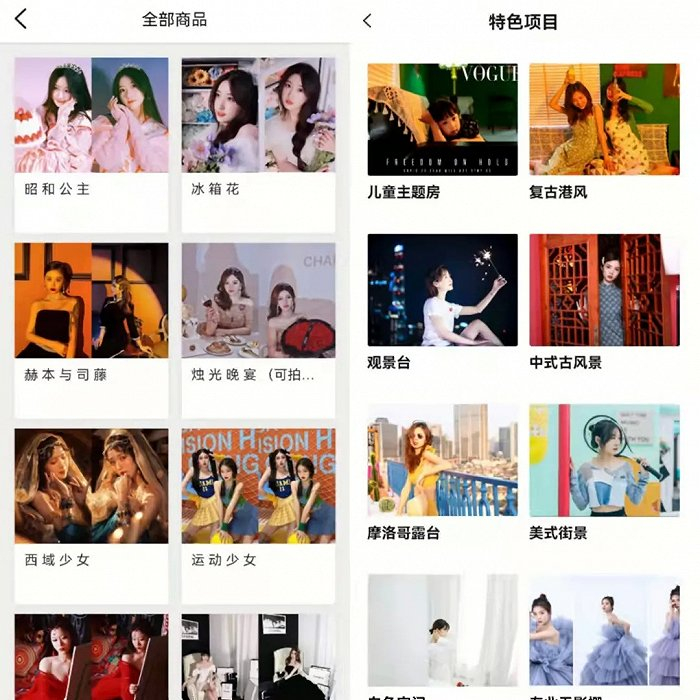
Task: Go back from the 全部商品 page
Action: click(21, 19)
